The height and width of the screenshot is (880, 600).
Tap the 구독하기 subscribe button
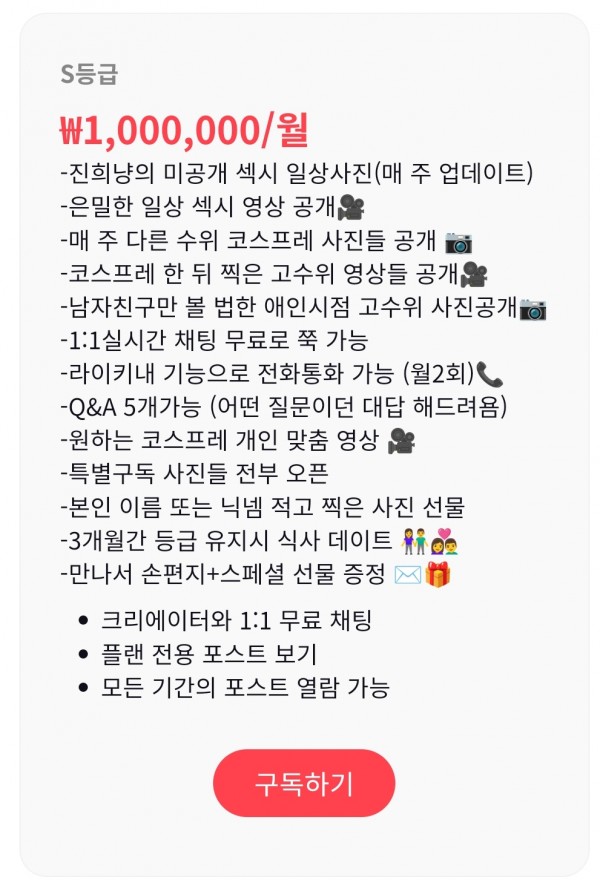(x=304, y=783)
